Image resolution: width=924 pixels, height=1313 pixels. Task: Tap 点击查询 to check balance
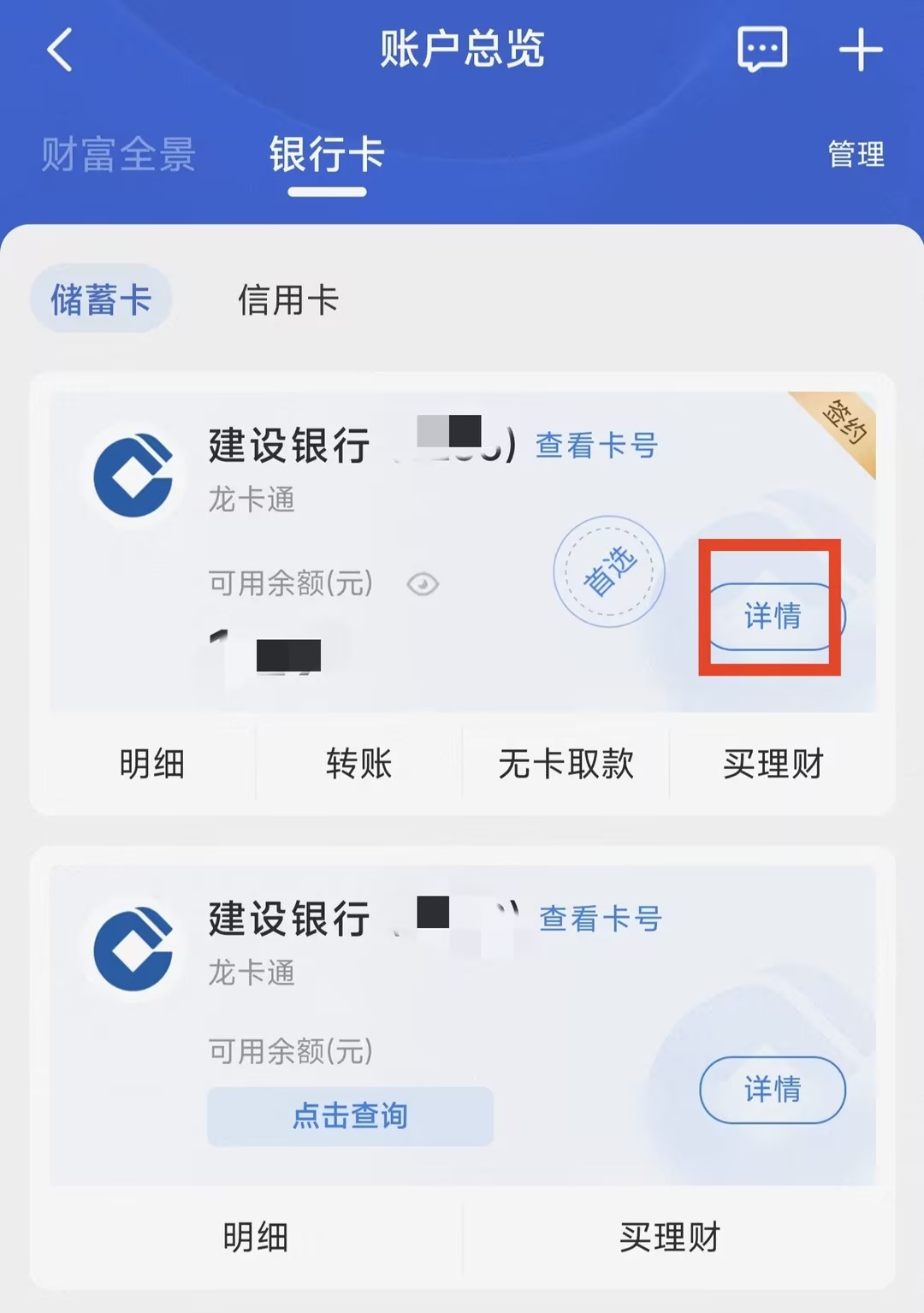coord(350,1115)
